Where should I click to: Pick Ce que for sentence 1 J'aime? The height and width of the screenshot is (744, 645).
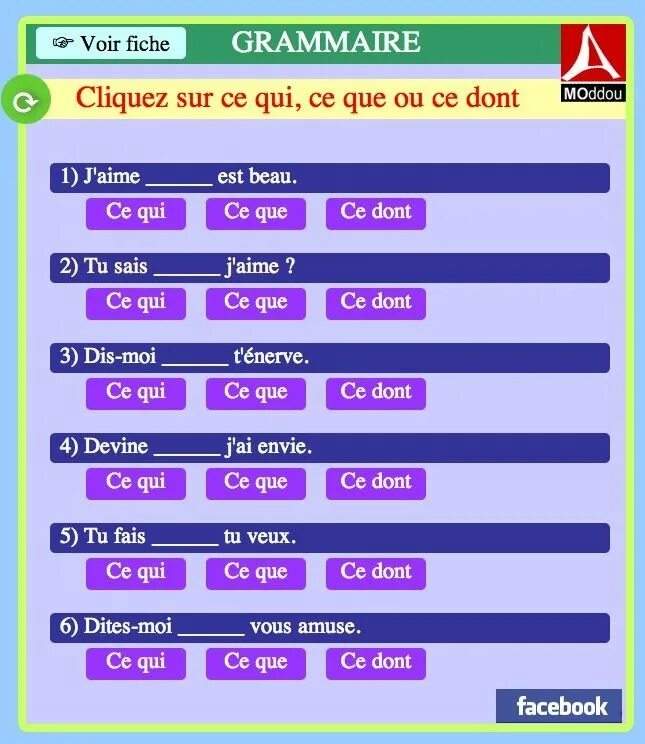click(256, 213)
